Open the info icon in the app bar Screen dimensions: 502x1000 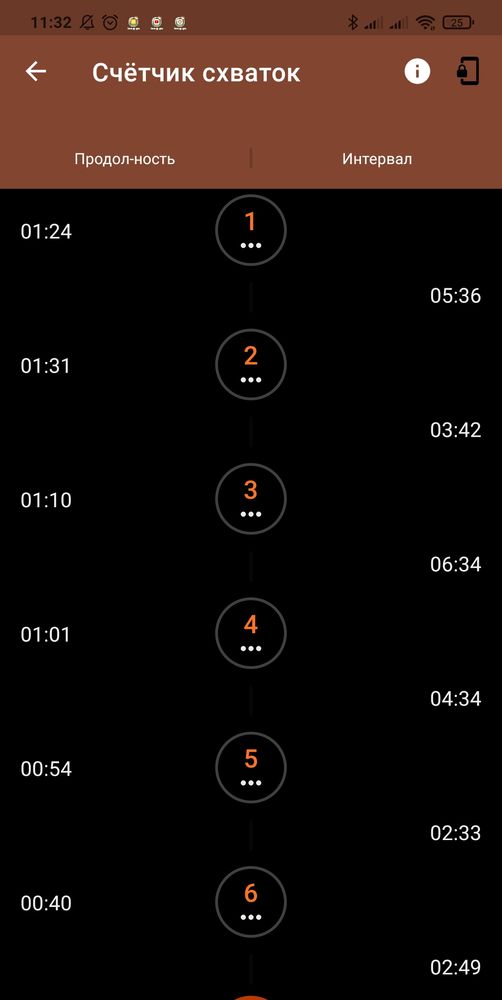417,71
